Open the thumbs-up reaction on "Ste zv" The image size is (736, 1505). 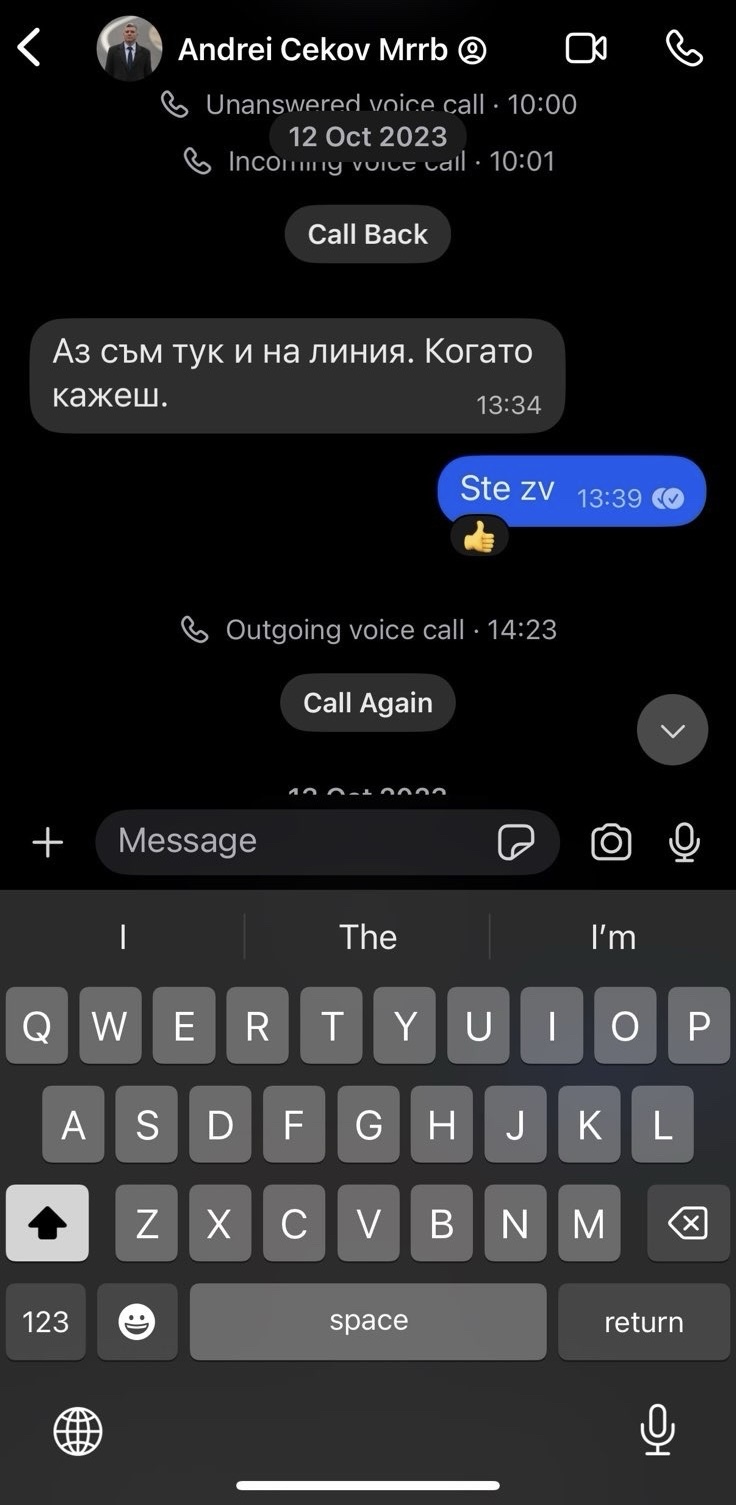(479, 539)
